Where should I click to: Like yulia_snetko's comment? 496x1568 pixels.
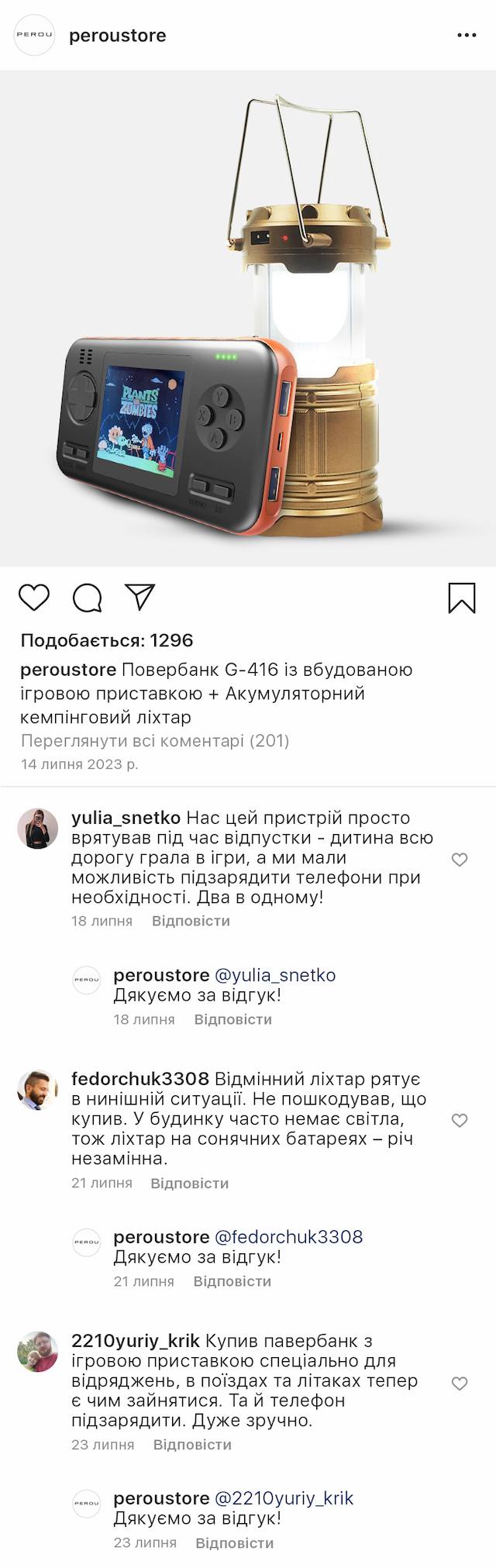460,860
